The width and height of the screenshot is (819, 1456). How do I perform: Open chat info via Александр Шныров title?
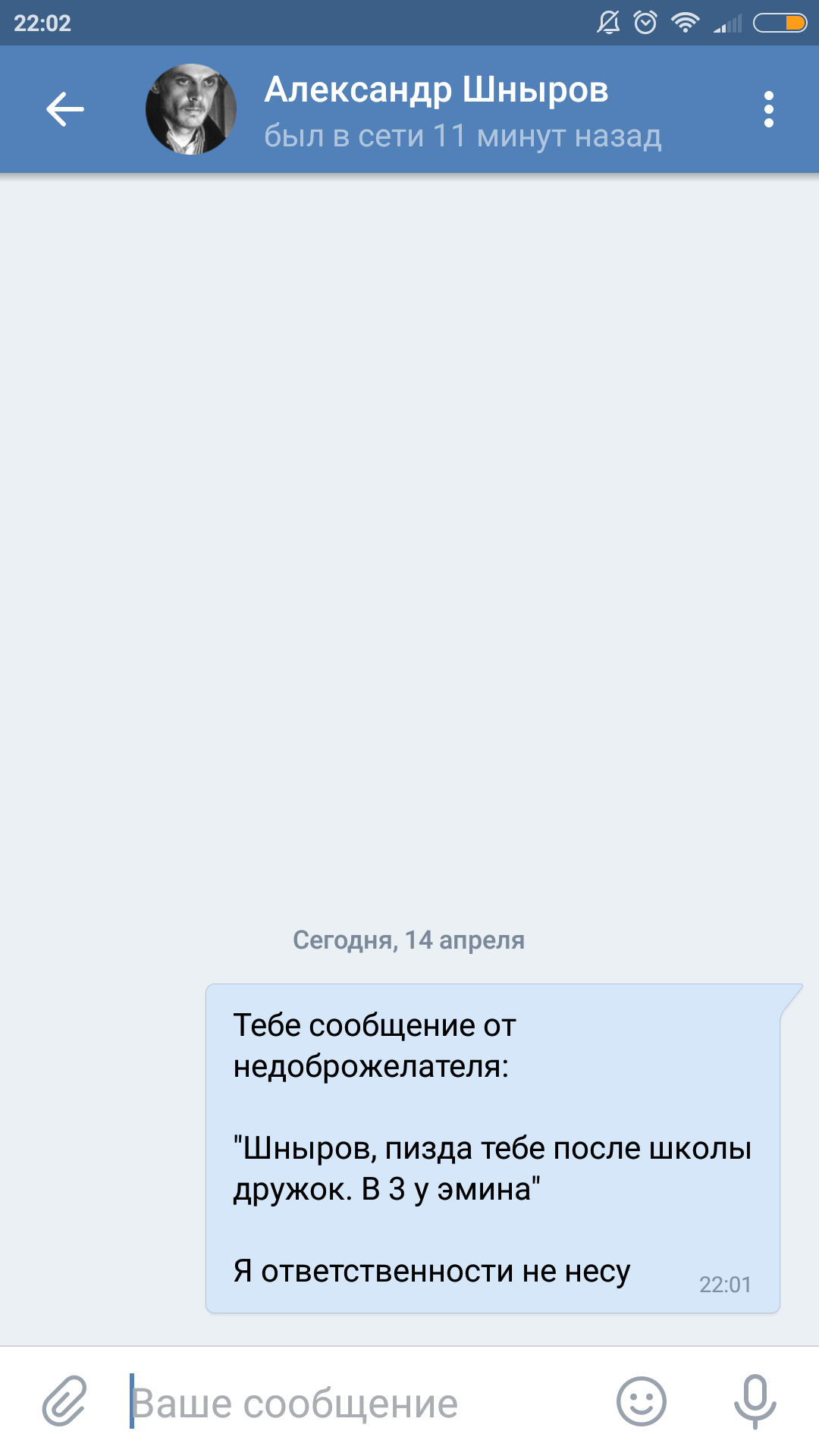click(437, 91)
